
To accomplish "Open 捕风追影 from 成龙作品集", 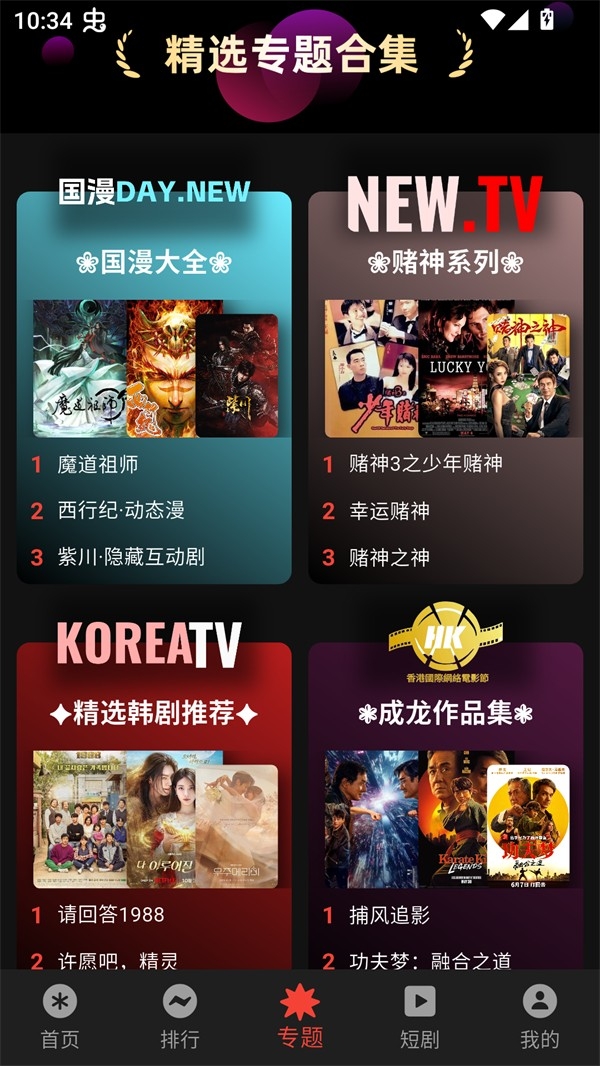I will [x=389, y=914].
